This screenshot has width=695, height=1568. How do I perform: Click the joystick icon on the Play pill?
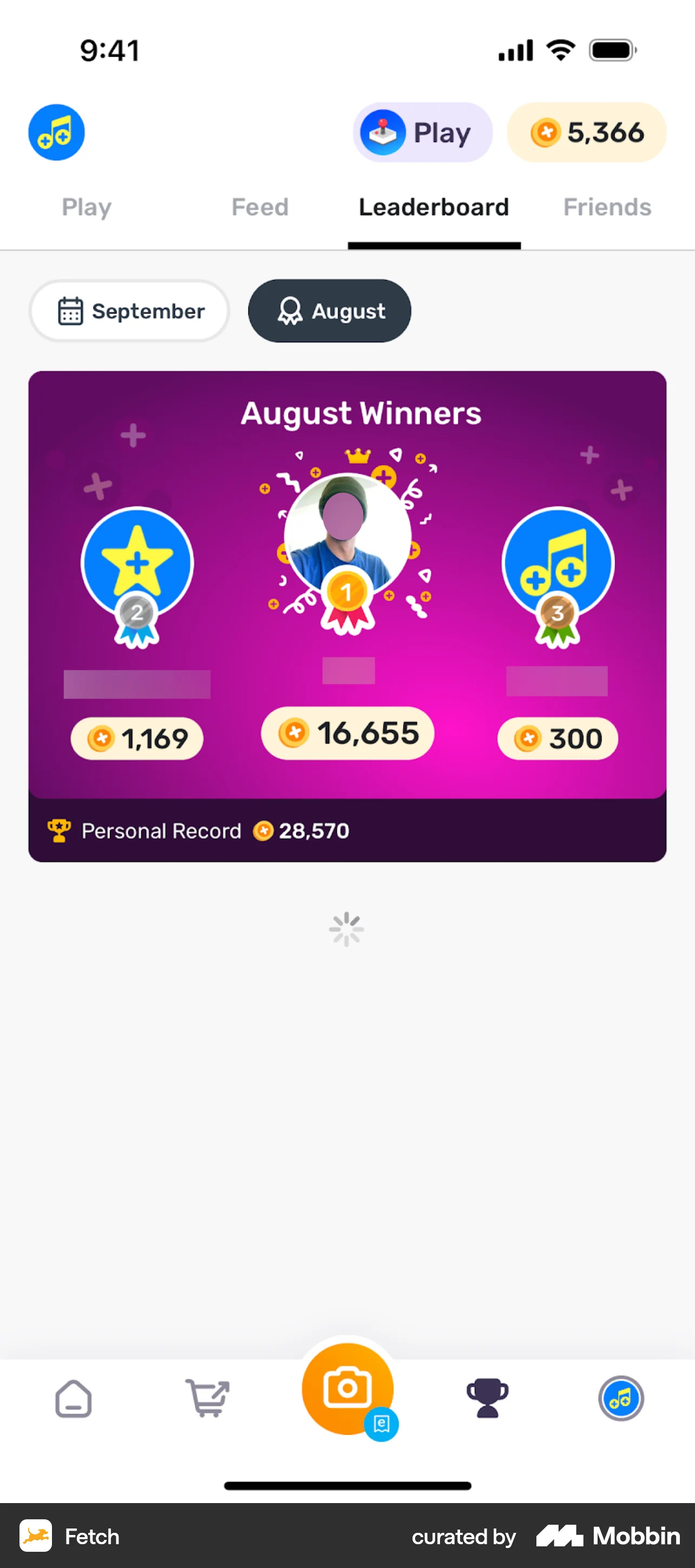click(384, 132)
